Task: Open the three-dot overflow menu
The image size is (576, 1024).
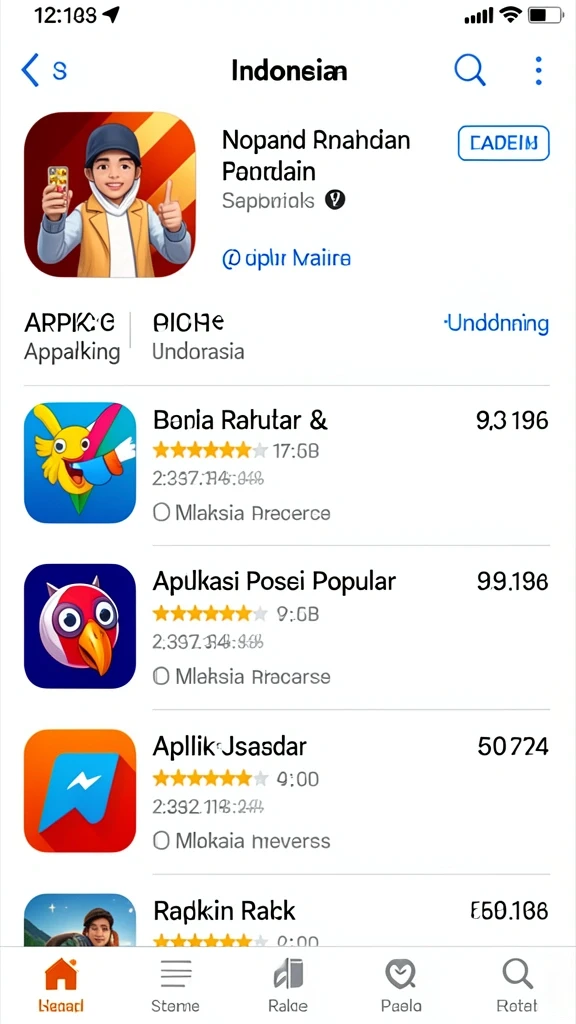Action: 538,71
